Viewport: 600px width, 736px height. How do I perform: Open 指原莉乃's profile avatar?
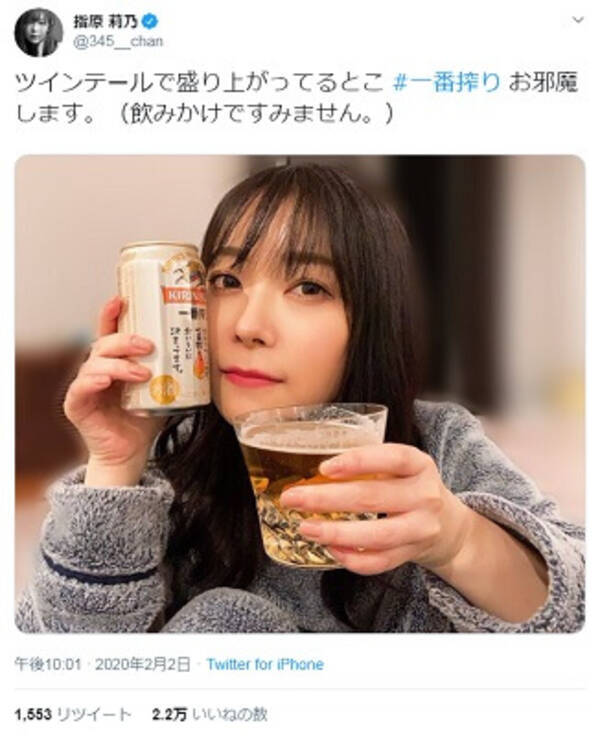tap(38, 31)
